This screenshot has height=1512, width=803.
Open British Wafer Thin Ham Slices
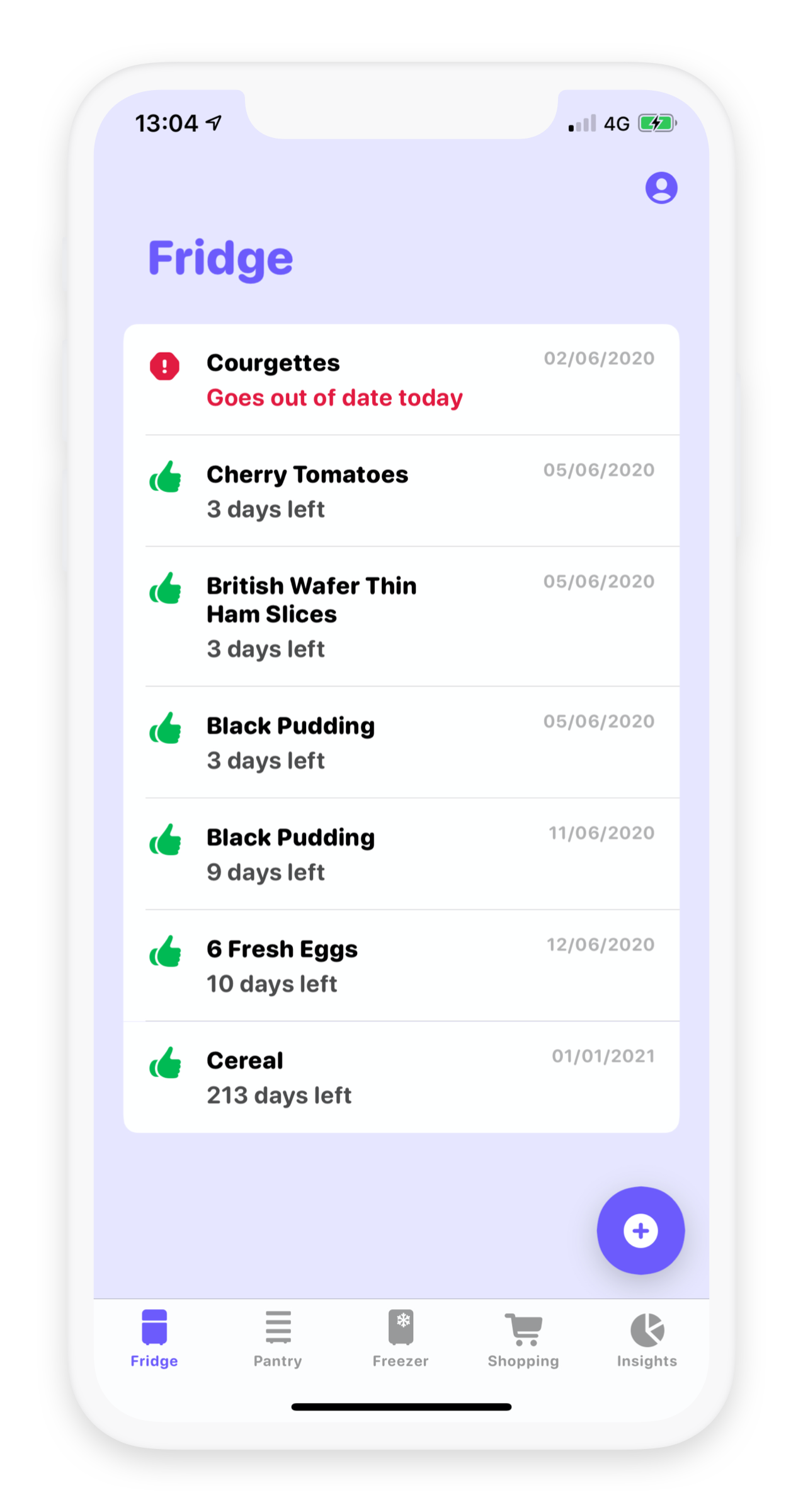(401, 616)
